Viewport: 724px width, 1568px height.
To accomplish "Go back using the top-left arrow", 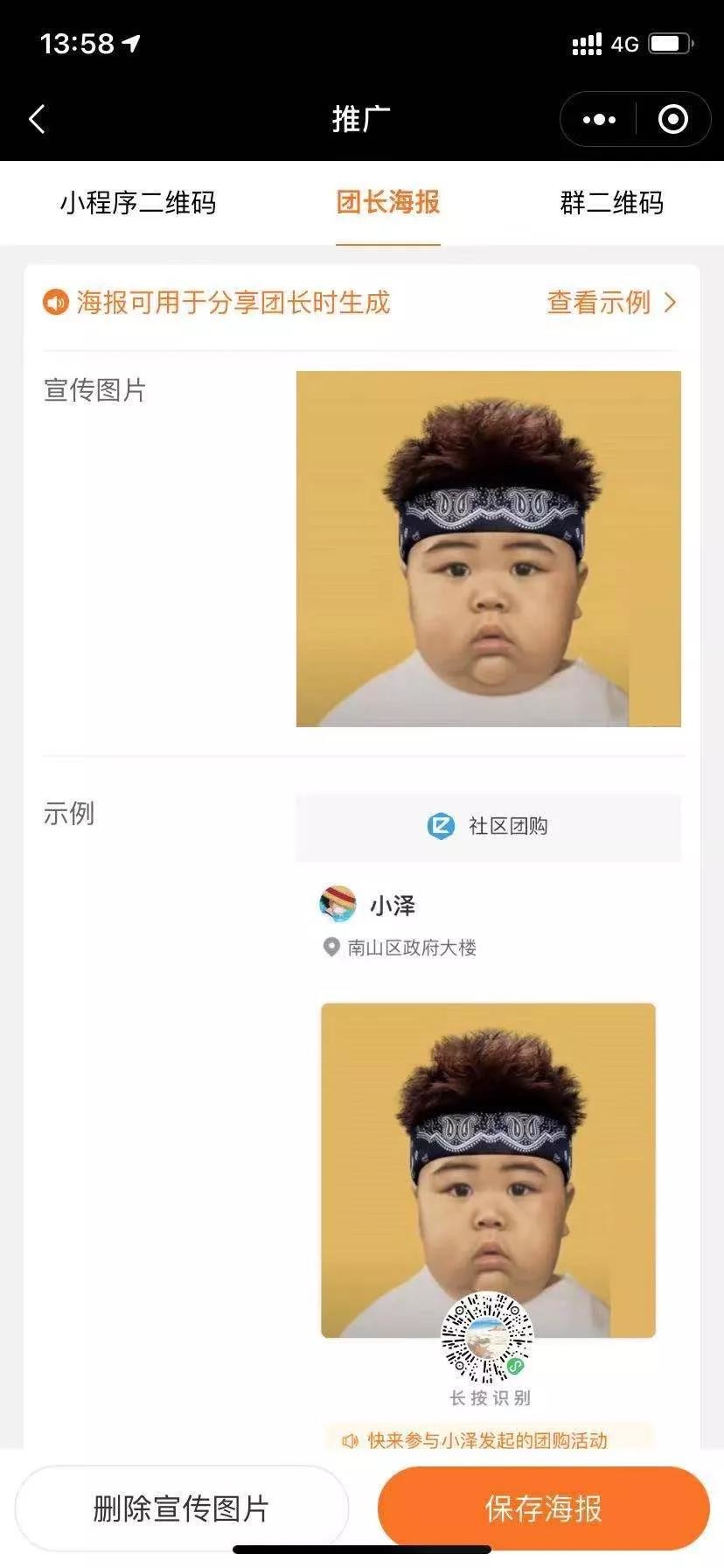I will 37,119.
